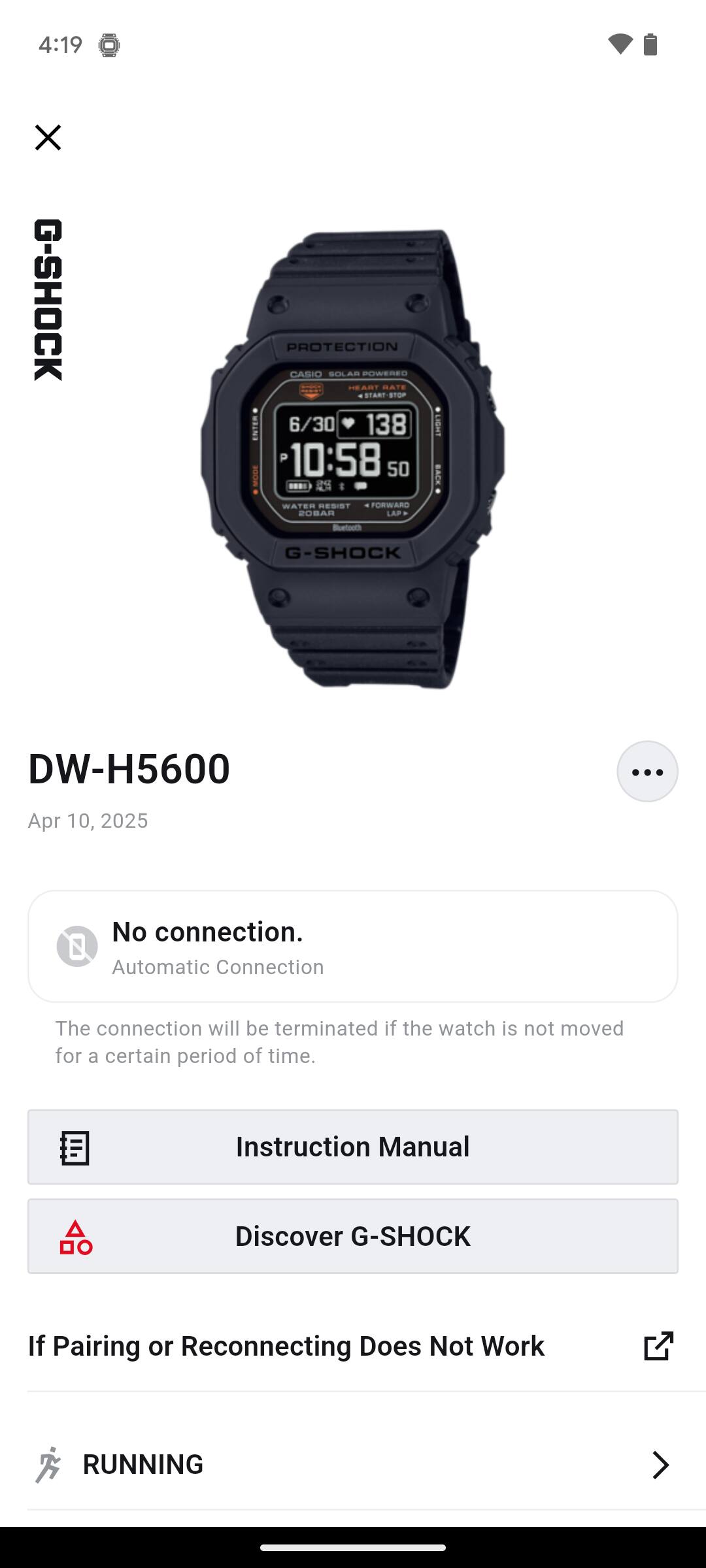Viewport: 706px width, 1568px height.
Task: Open the RUNNING section
Action: [352, 1465]
